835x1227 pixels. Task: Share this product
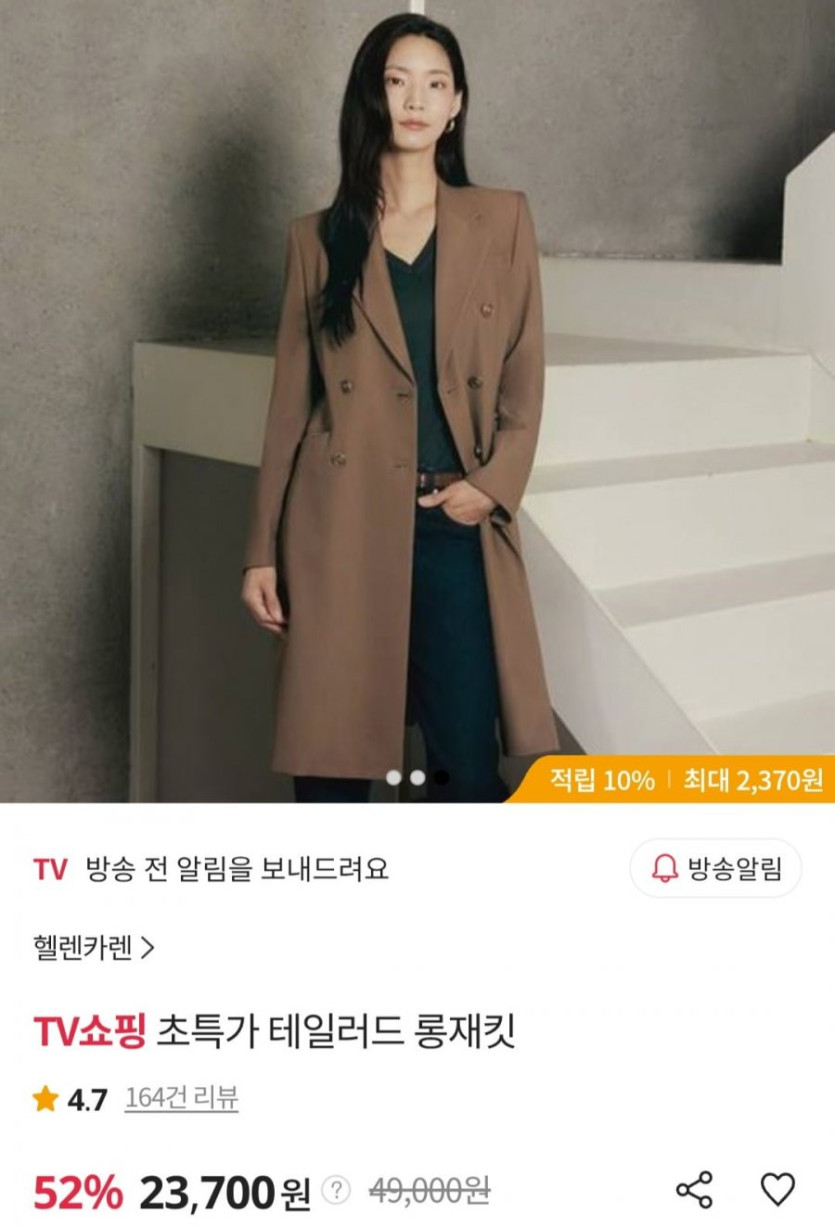pyautogui.click(x=694, y=1189)
